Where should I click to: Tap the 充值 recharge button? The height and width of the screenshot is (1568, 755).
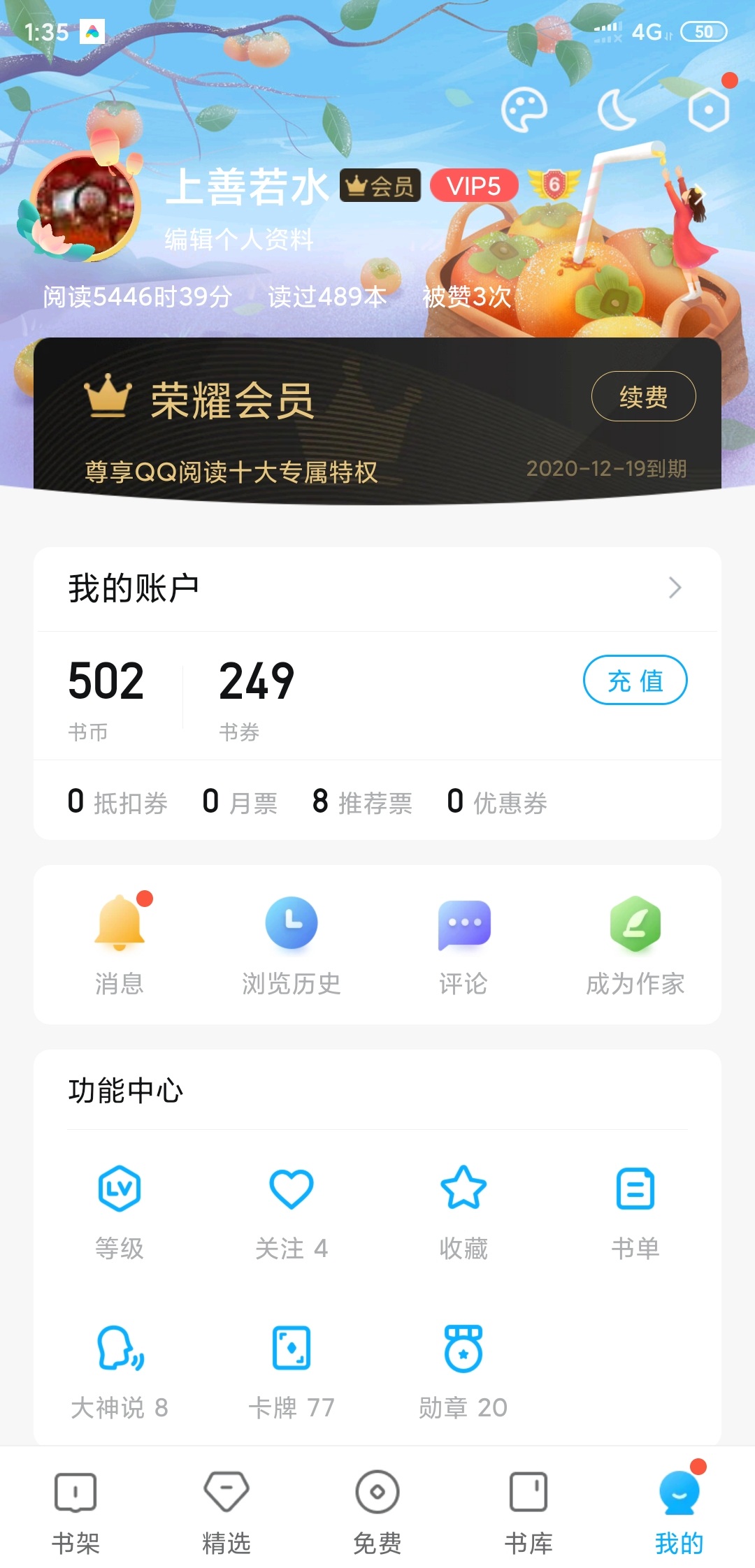pos(635,680)
